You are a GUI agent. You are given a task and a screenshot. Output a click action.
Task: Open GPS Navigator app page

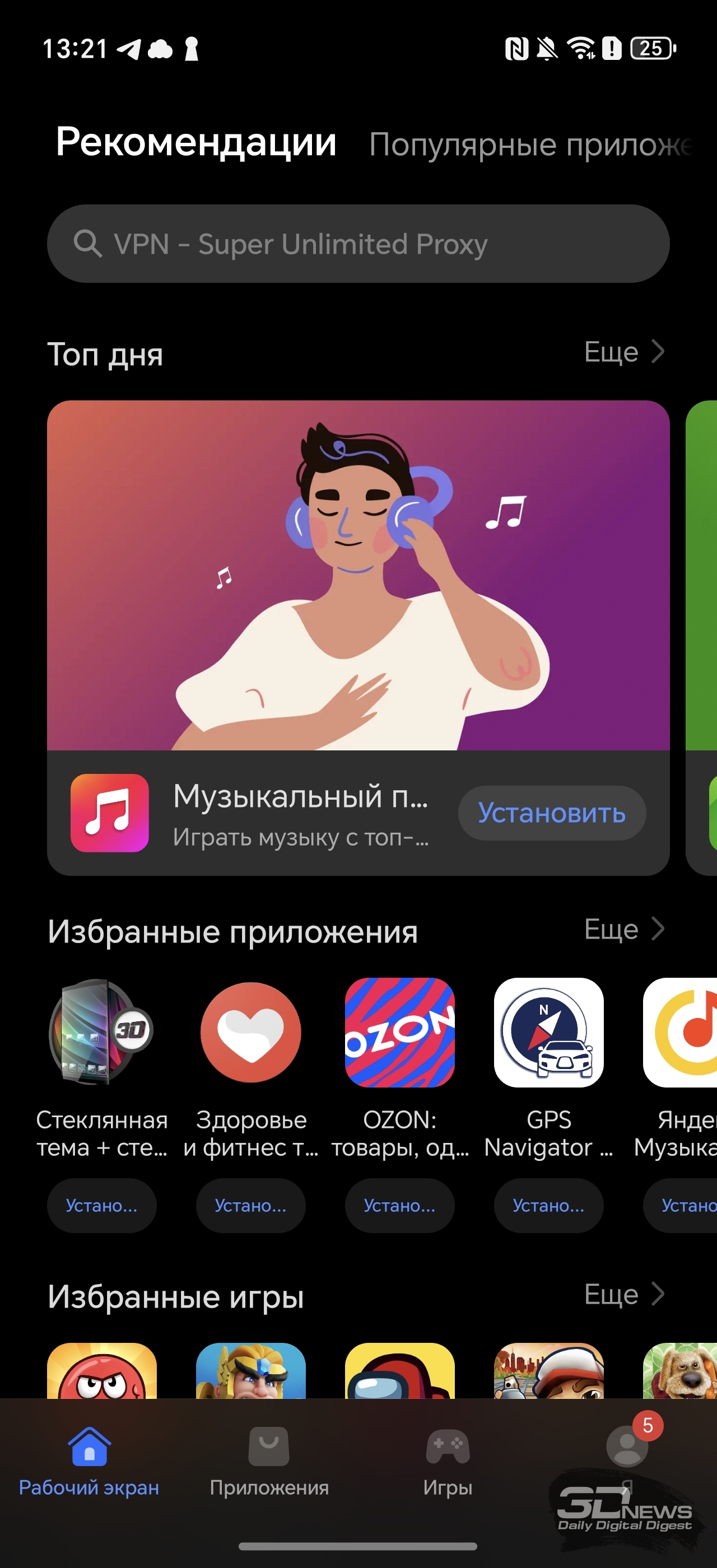coord(548,1032)
